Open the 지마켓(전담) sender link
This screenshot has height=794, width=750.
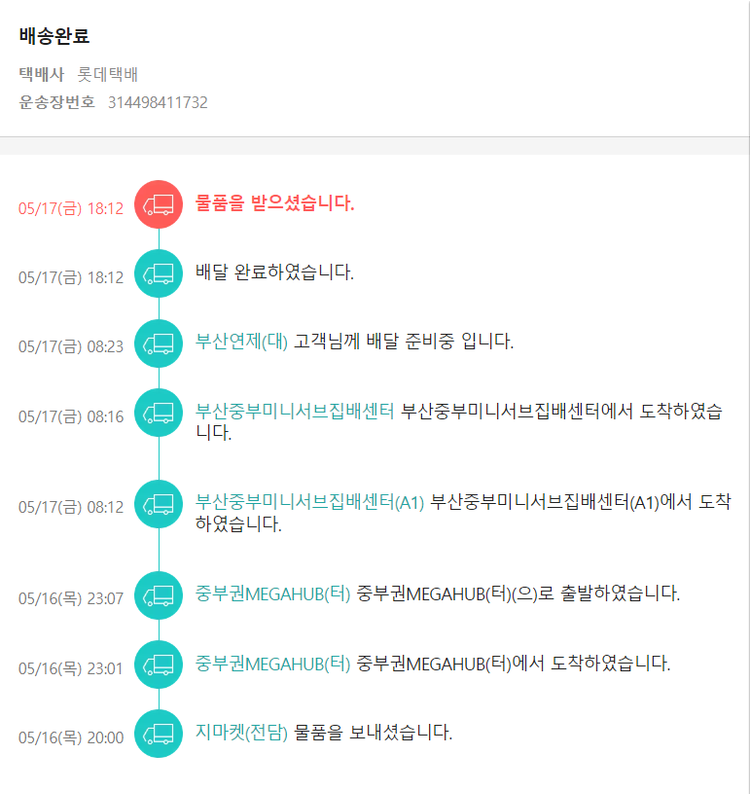tap(242, 733)
